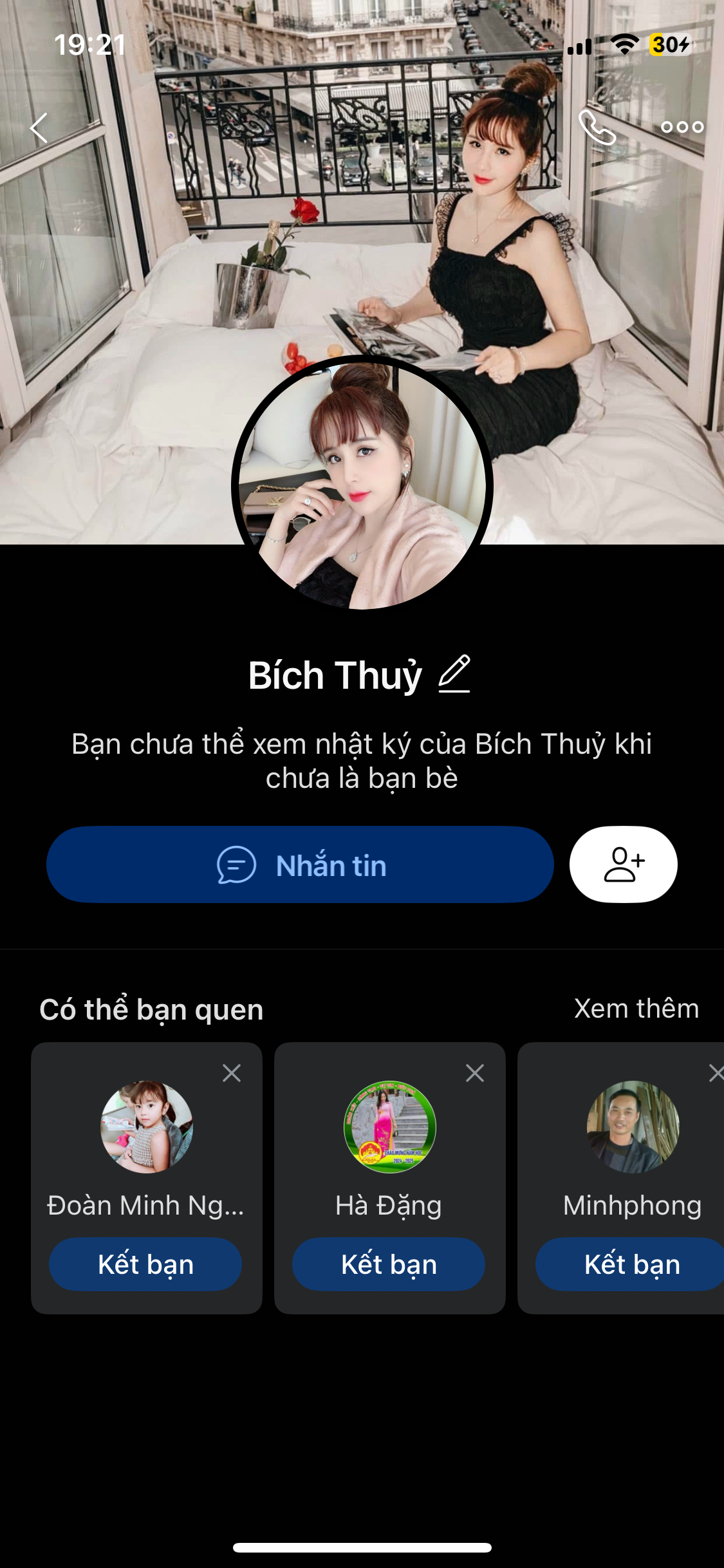Add Hà Đặng with Kết bạn

(389, 1264)
